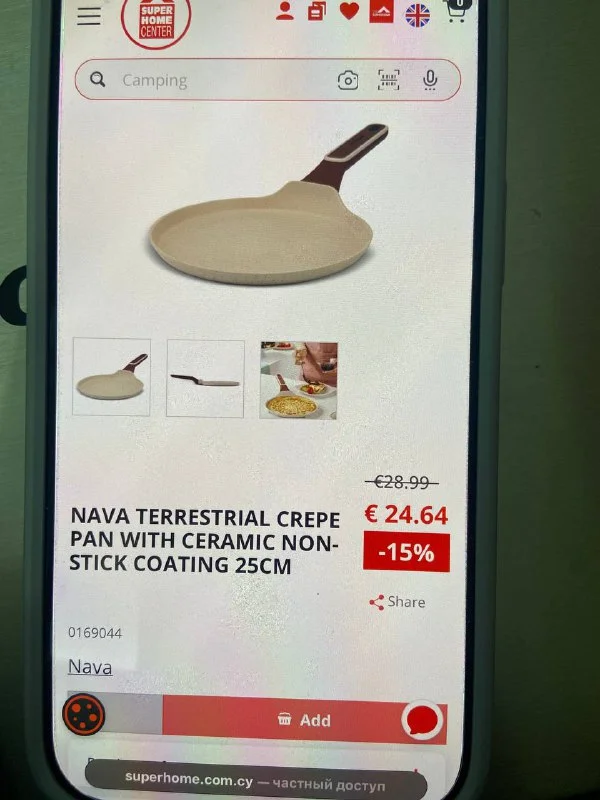Open the live chat bubble
This screenshot has height=800, width=600.
click(x=422, y=720)
